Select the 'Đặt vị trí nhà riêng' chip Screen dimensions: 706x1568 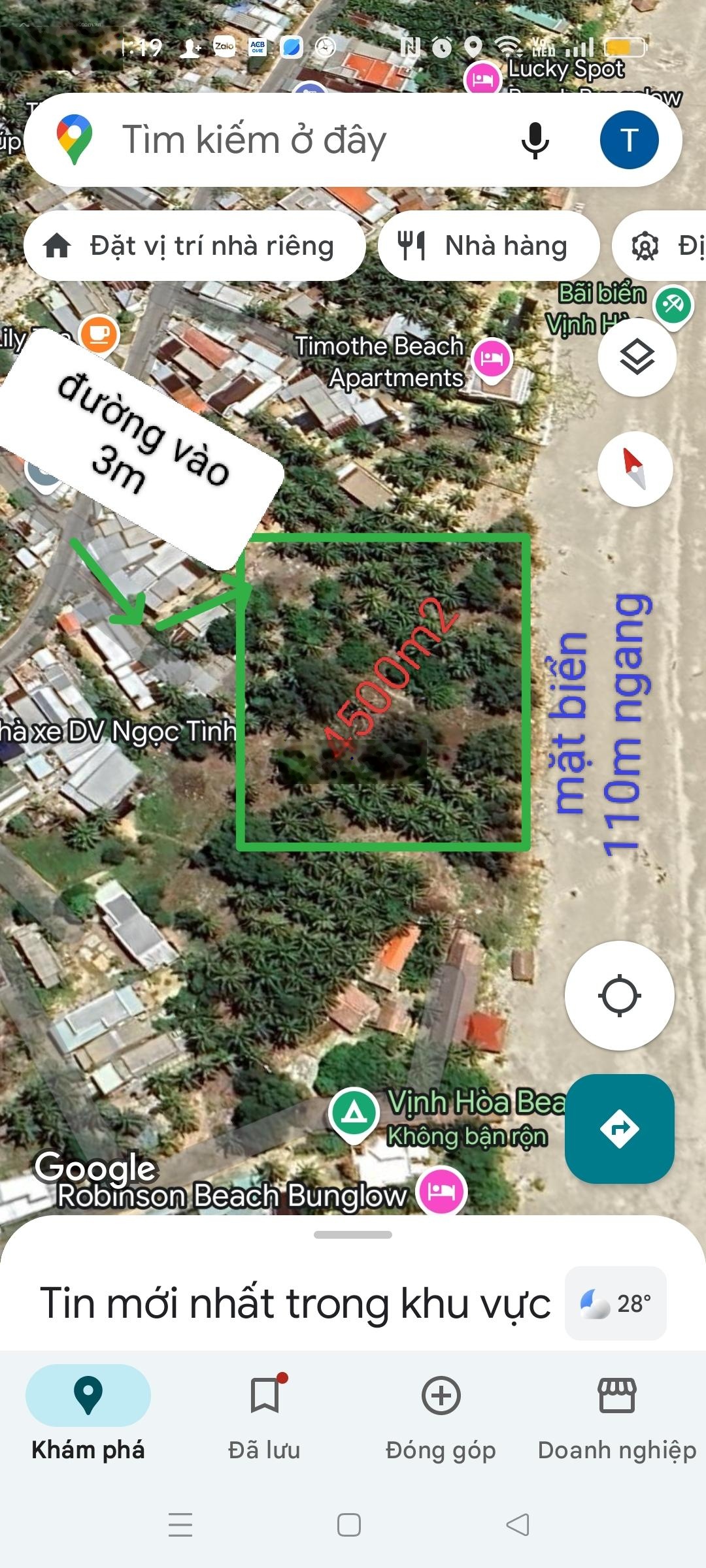tap(194, 246)
